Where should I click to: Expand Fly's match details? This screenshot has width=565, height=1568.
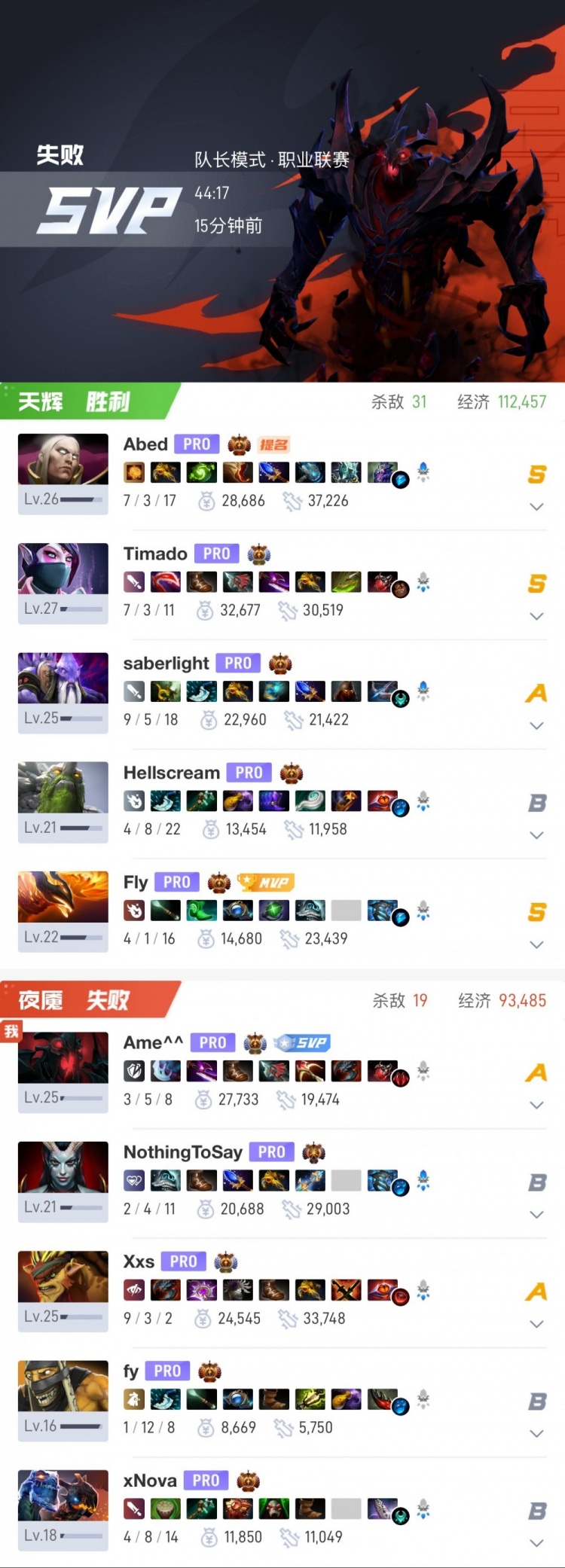point(536,944)
